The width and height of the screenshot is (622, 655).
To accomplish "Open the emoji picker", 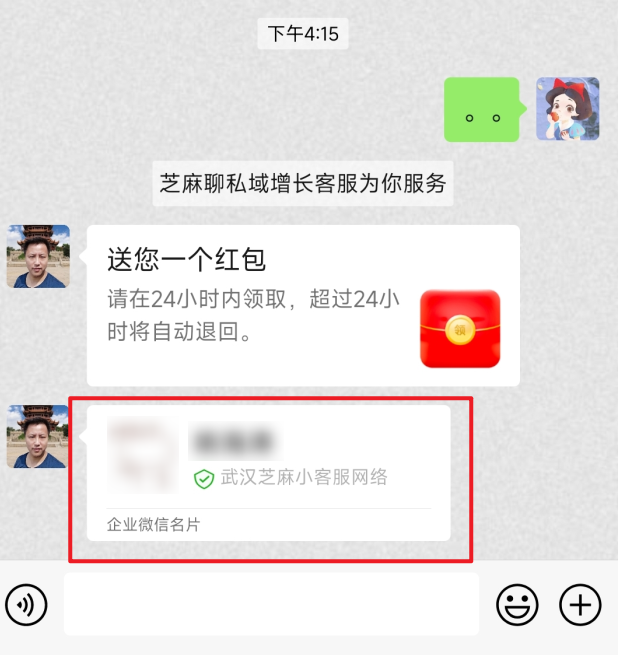I will coord(517,604).
